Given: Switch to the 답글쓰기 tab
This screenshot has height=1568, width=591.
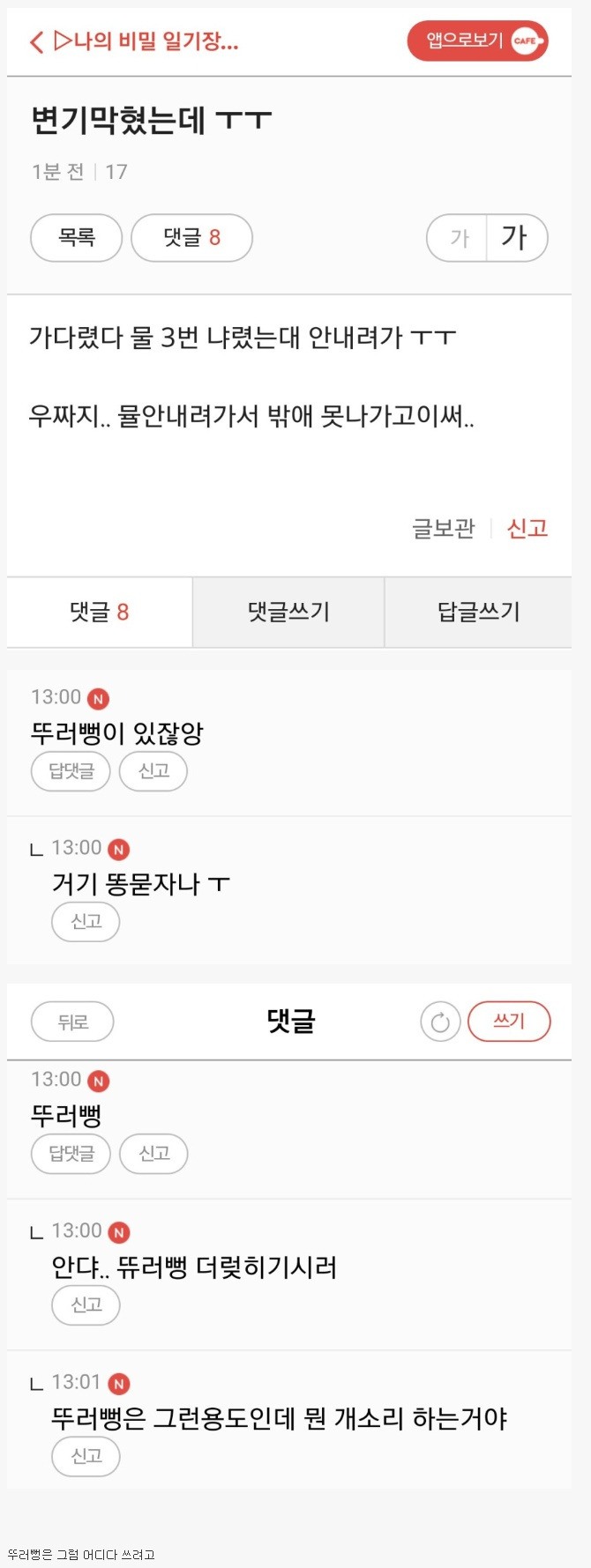Looking at the screenshot, I should [x=478, y=612].
